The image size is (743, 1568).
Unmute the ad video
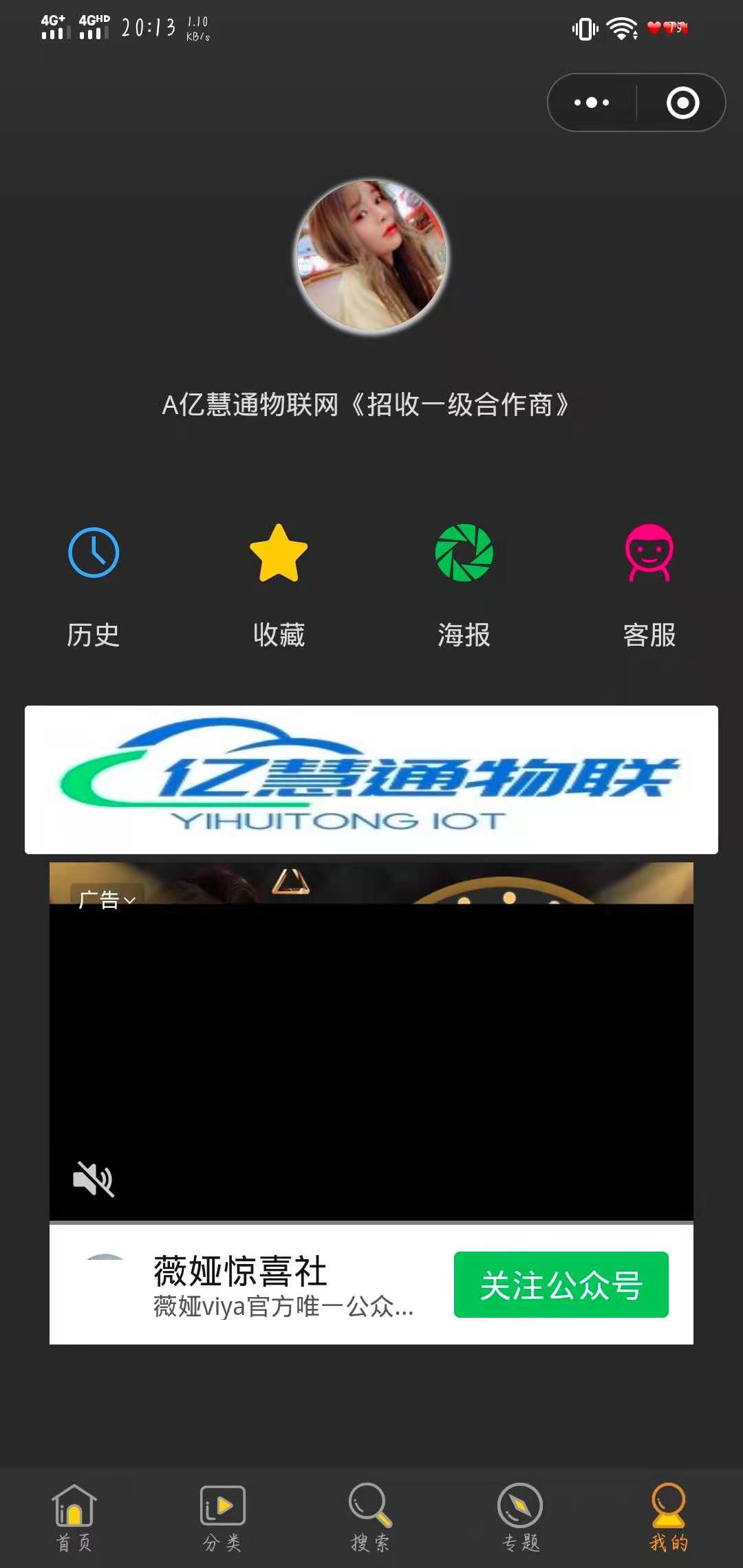[x=94, y=1179]
